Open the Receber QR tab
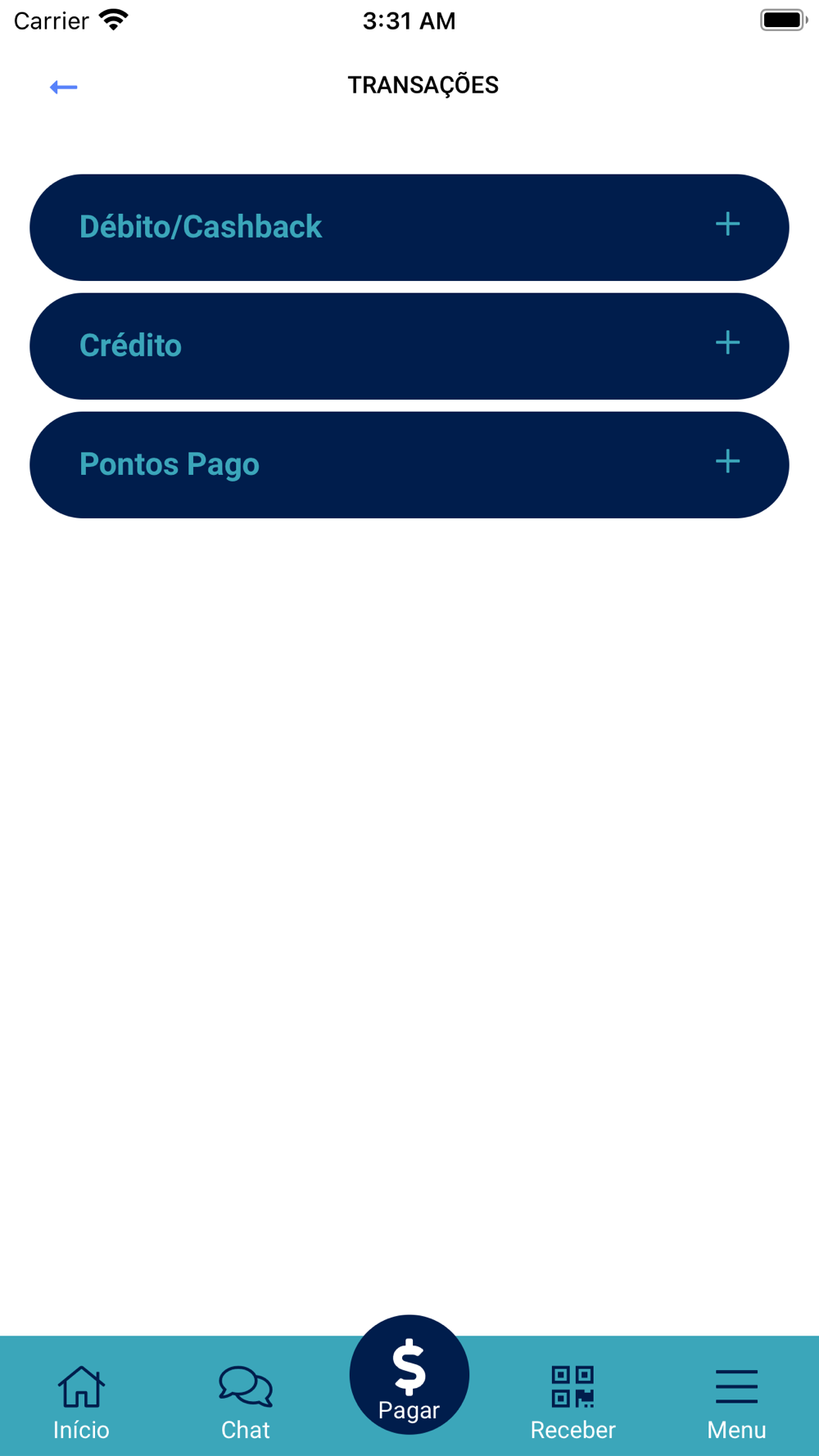This screenshot has height=1456, width=819. (x=572, y=1403)
